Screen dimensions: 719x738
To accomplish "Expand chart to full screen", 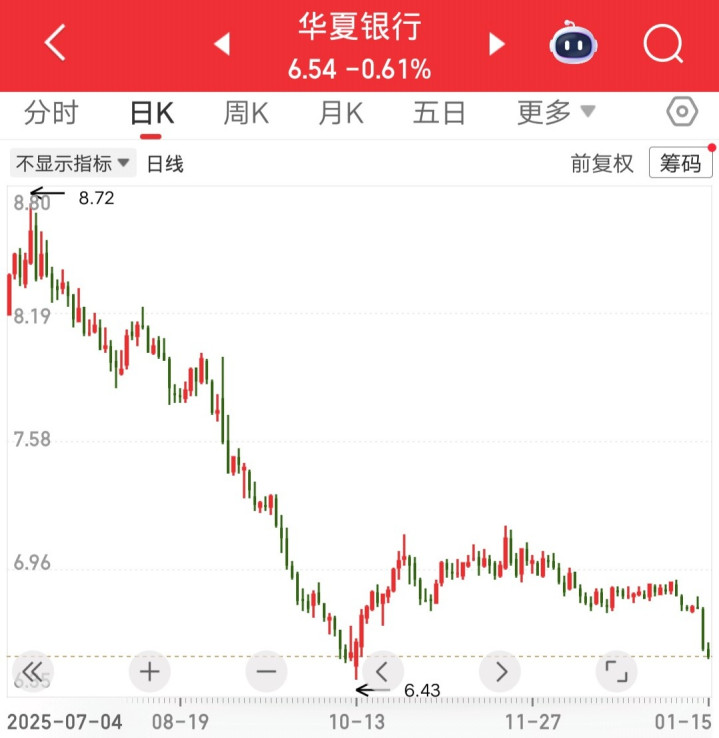I will pos(617,671).
